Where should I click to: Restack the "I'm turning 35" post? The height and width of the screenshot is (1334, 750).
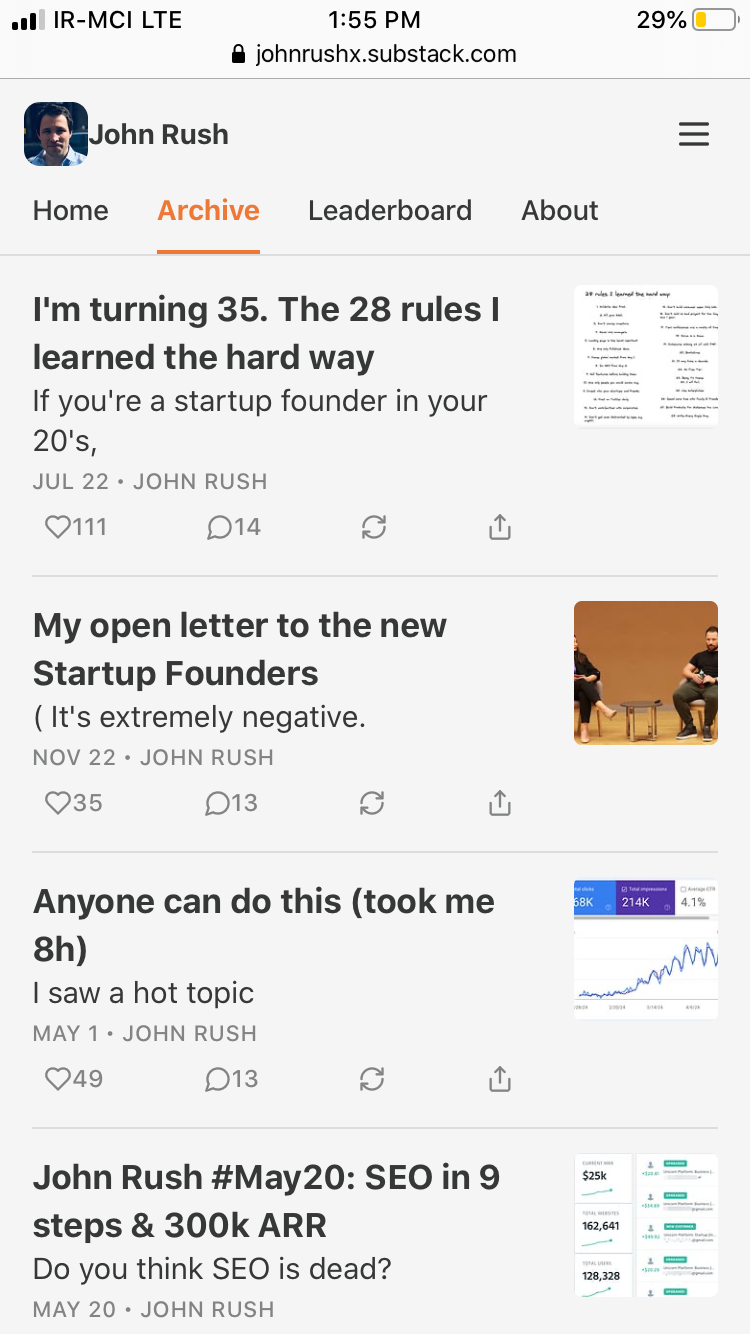373,527
